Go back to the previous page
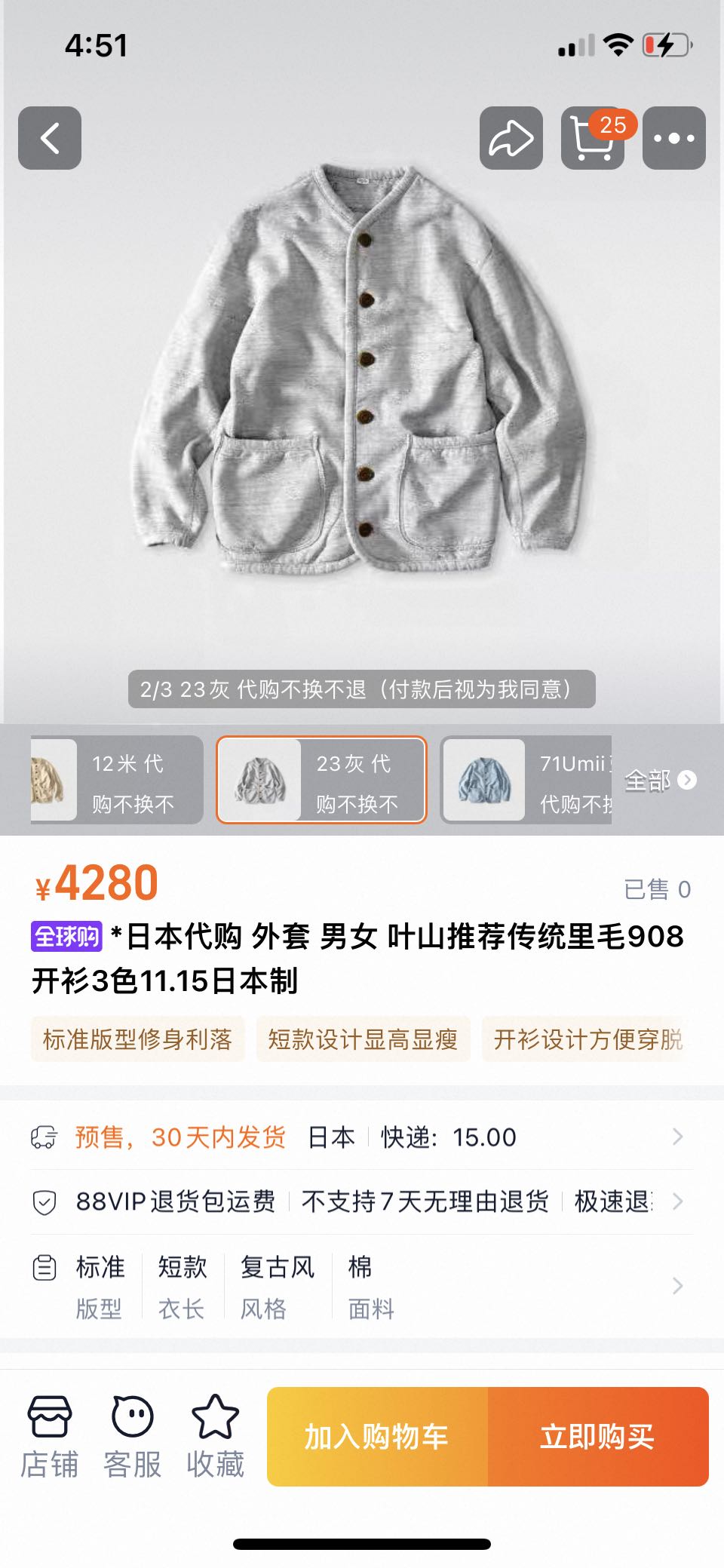Image resolution: width=724 pixels, height=1568 pixels. [50, 138]
